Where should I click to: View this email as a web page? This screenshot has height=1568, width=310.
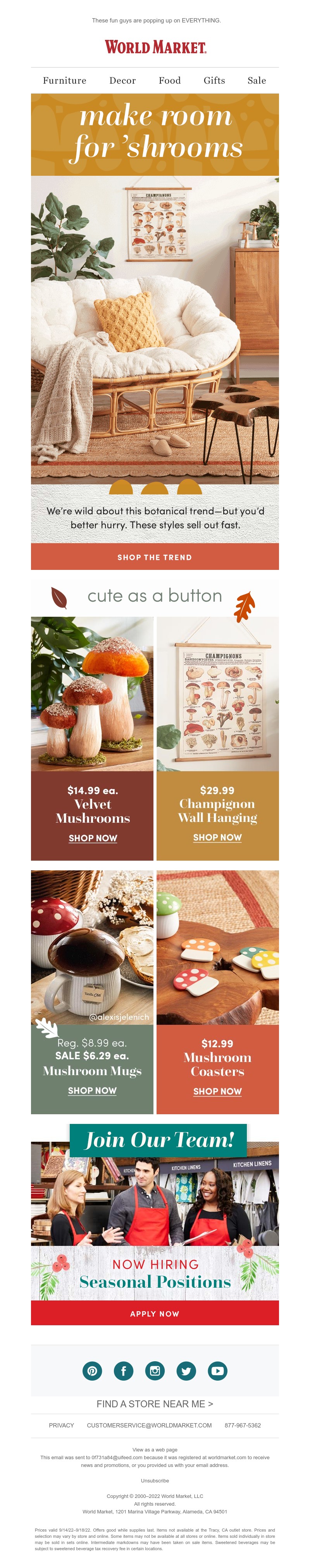pos(155,1449)
